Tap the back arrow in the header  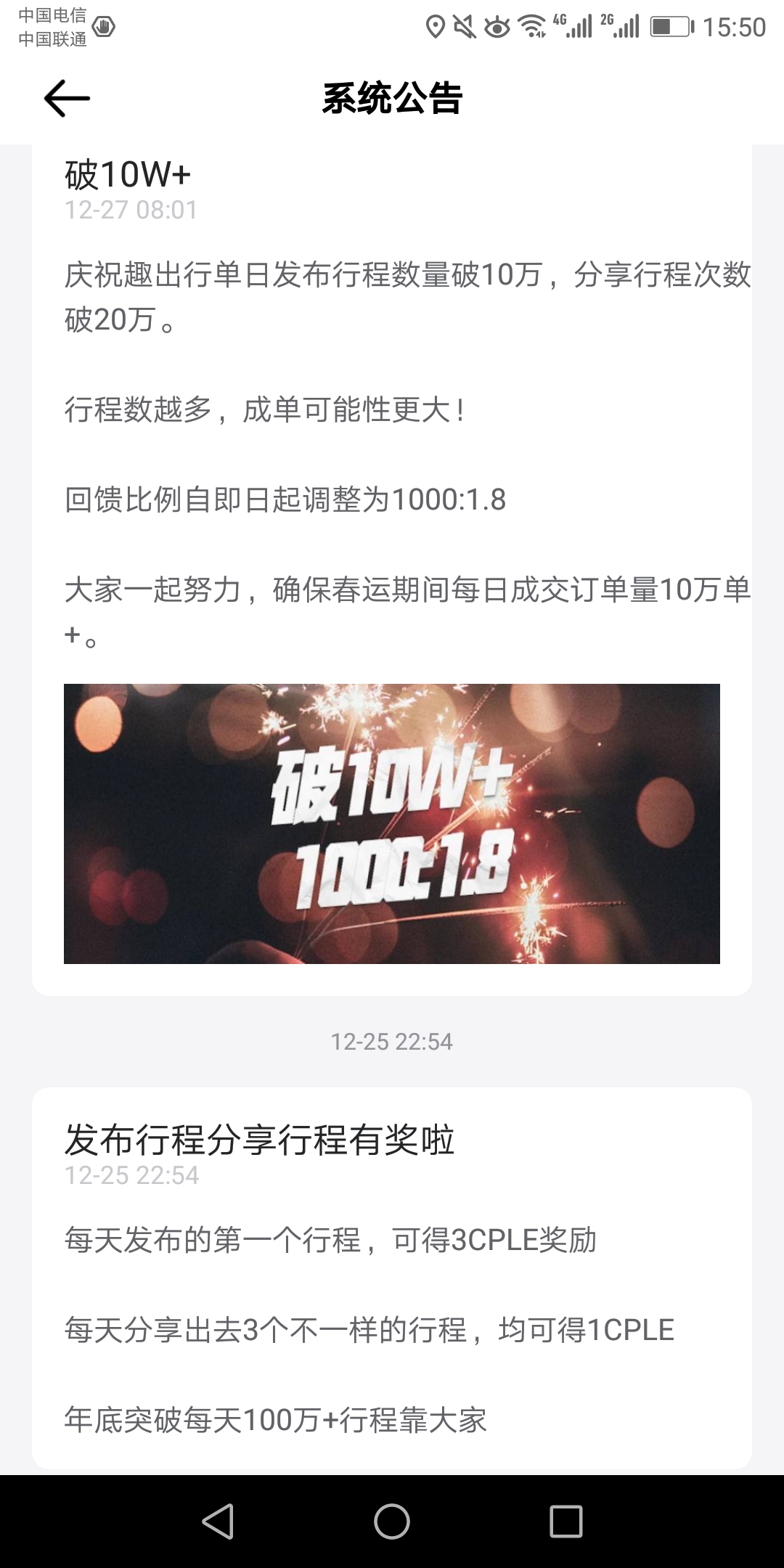pos(67,99)
